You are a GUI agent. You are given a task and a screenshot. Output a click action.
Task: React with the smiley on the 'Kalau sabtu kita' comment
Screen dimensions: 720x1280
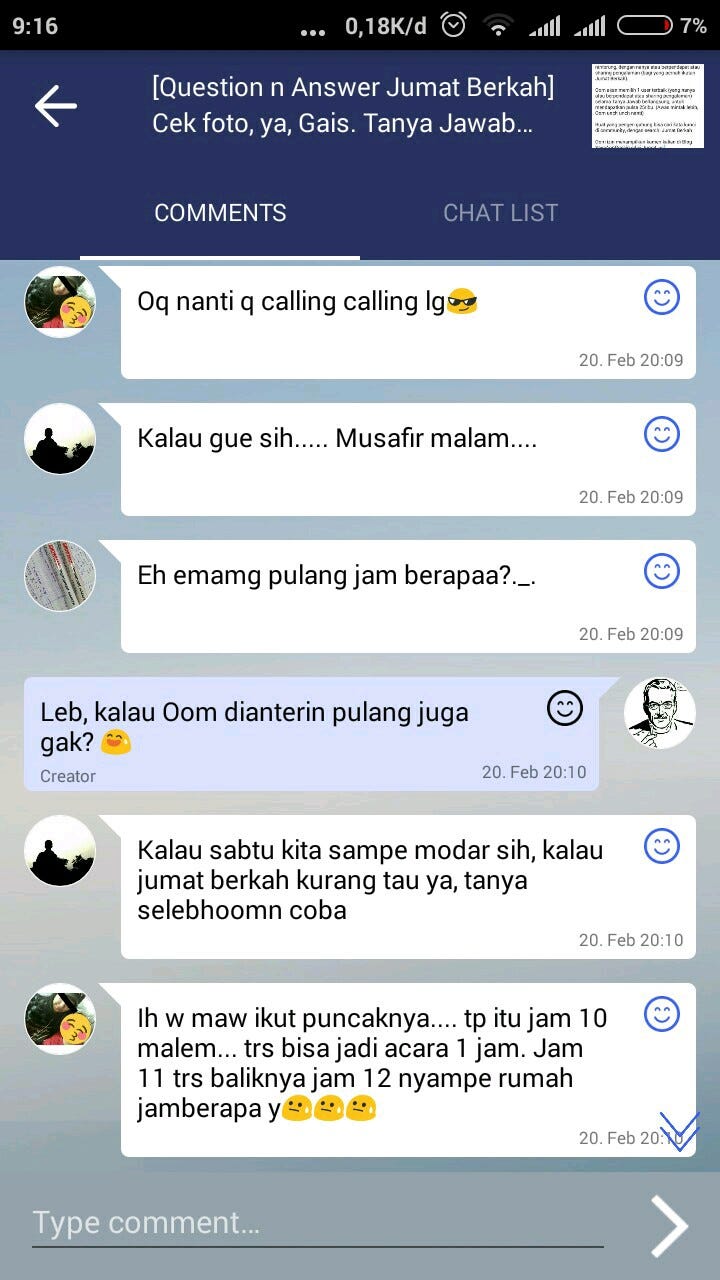pyautogui.click(x=661, y=846)
